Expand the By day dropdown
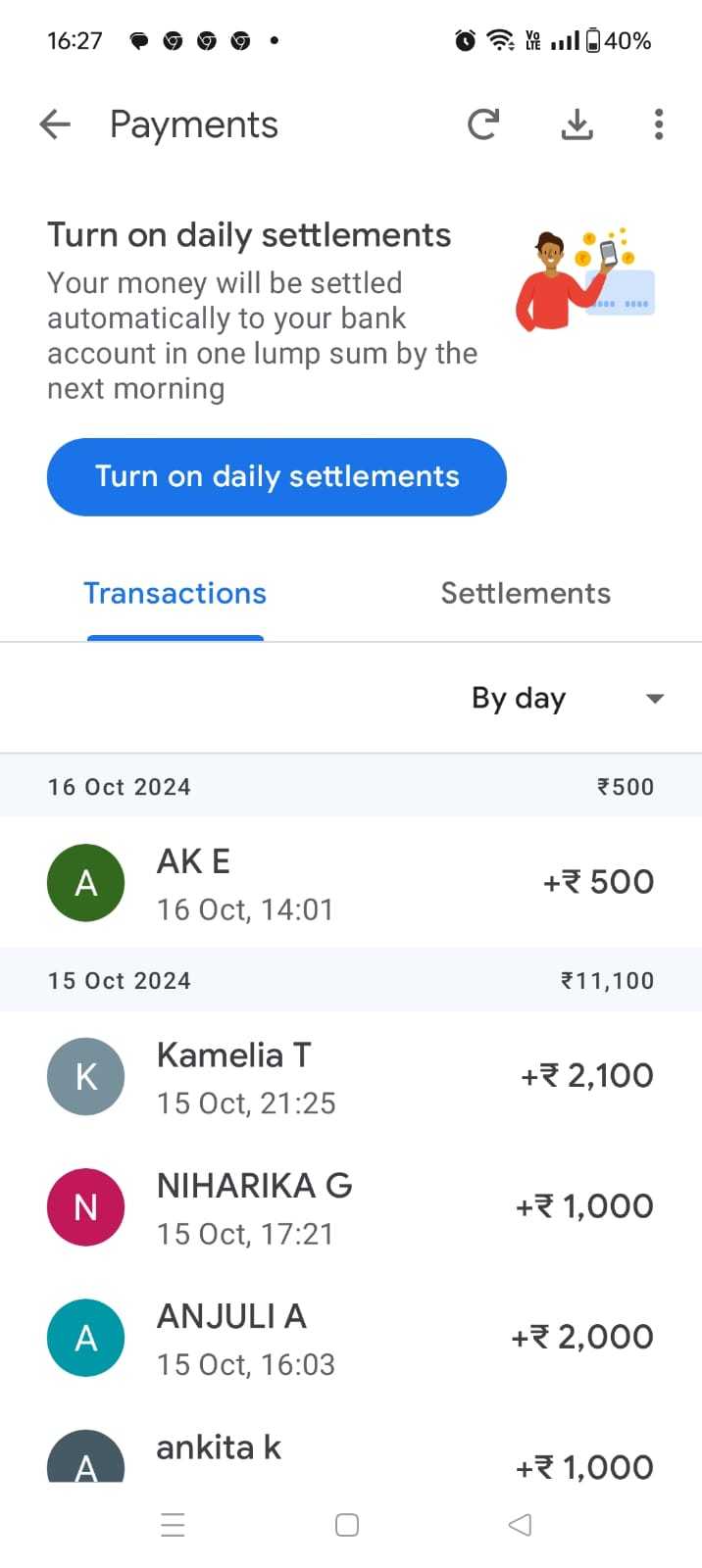 tap(569, 698)
